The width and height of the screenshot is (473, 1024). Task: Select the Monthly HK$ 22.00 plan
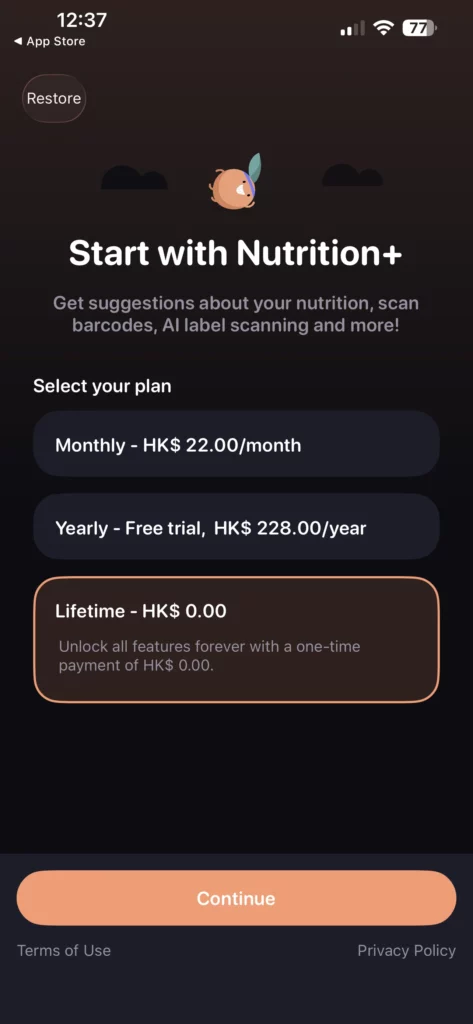click(236, 444)
